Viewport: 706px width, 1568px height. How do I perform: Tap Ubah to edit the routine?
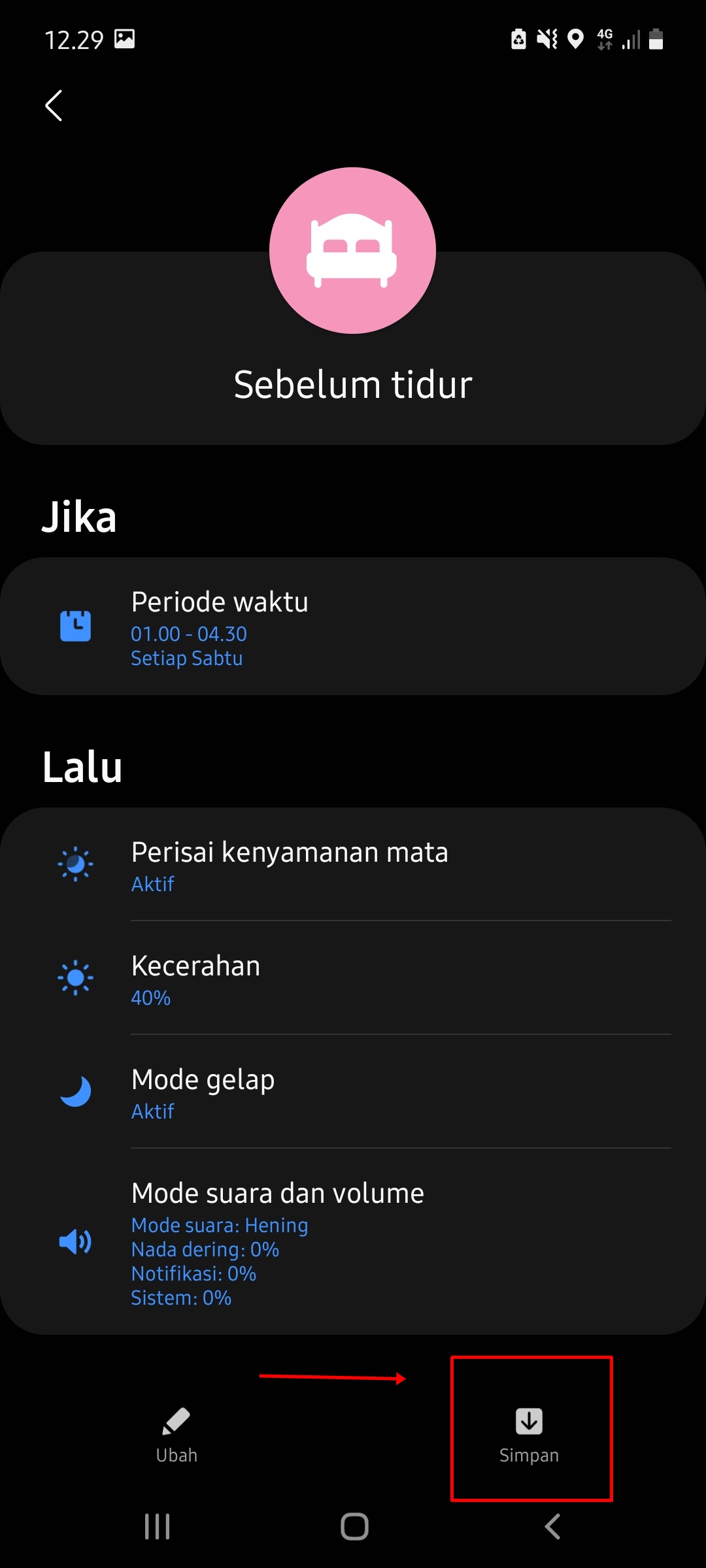(x=176, y=1435)
